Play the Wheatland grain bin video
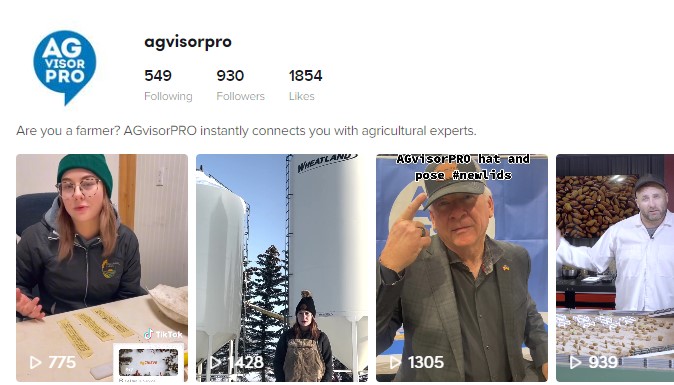Screen dimensions: 674x385 (282, 268)
